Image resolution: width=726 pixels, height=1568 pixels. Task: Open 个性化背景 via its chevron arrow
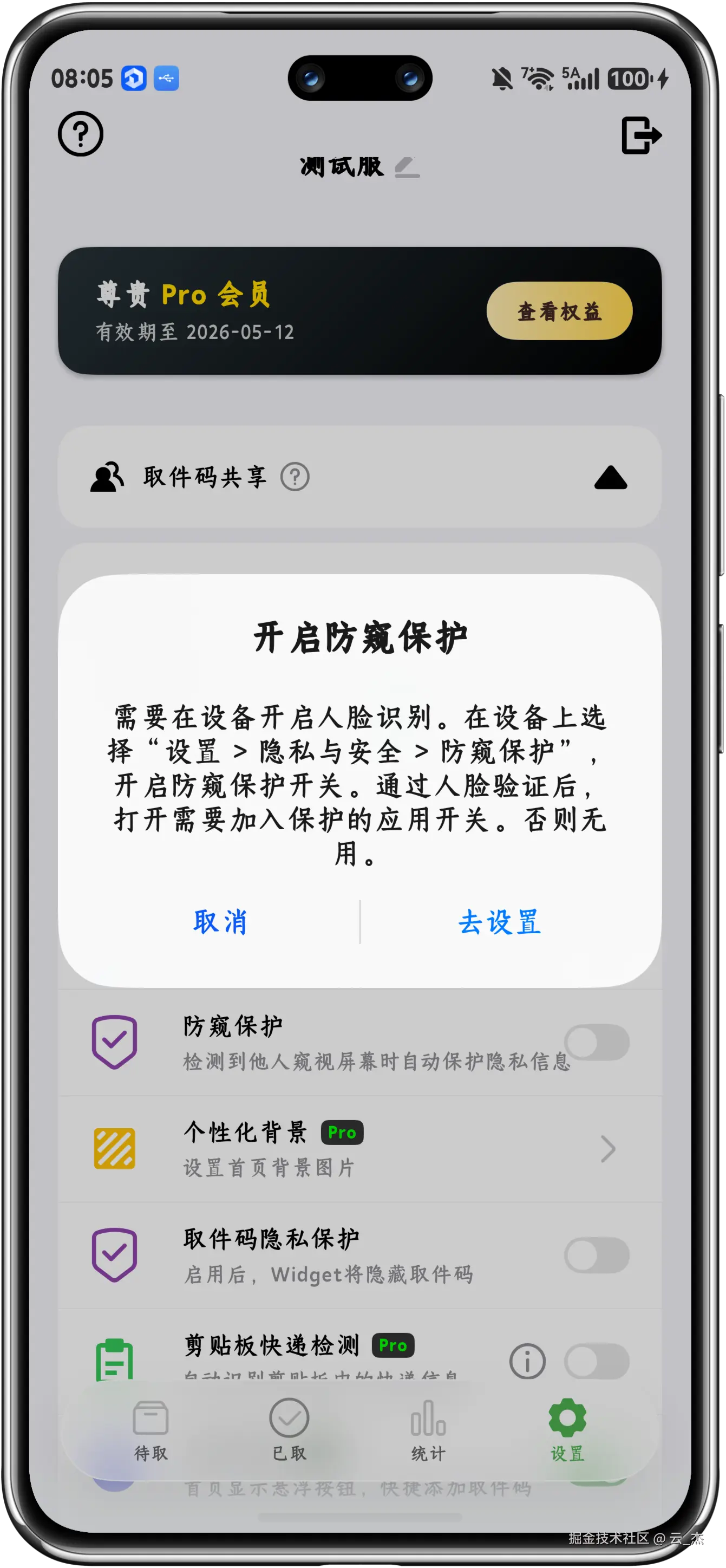608,1149
